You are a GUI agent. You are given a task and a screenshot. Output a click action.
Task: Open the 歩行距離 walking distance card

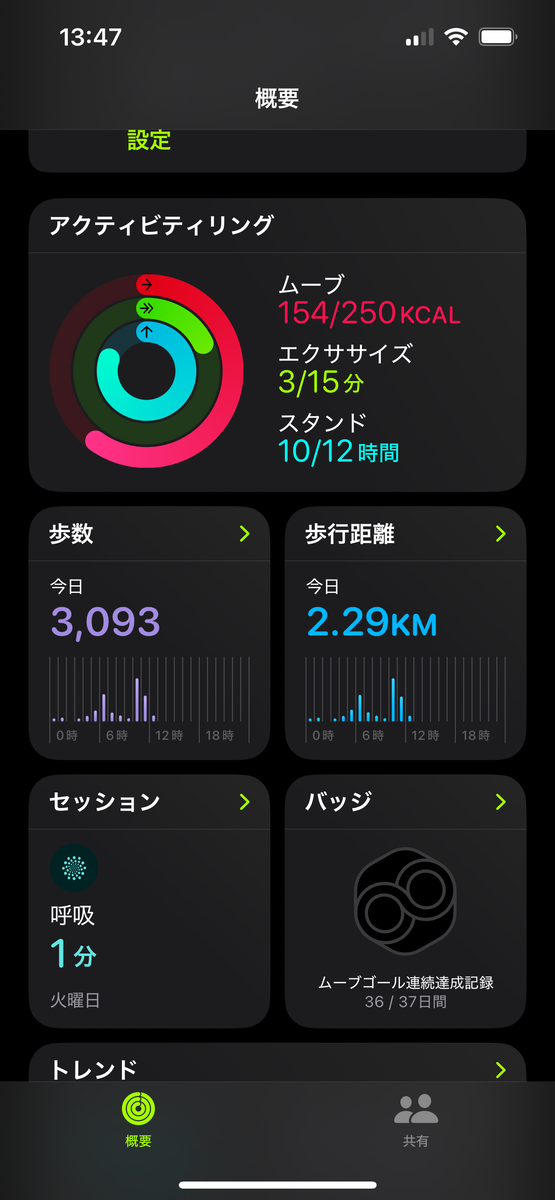click(405, 633)
